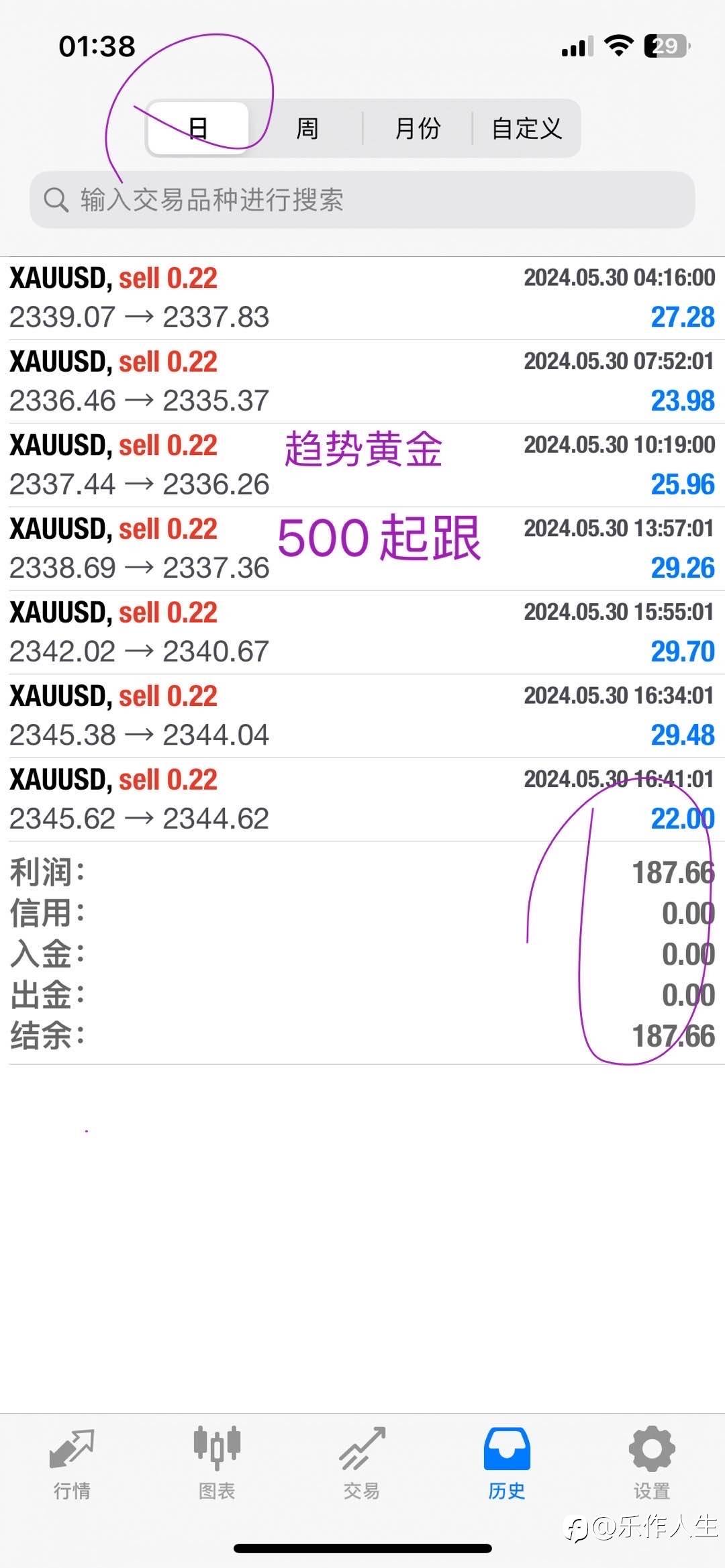Open the XAUUSD trade with profit 23.98
This screenshot has width=725, height=1568.
[362, 382]
